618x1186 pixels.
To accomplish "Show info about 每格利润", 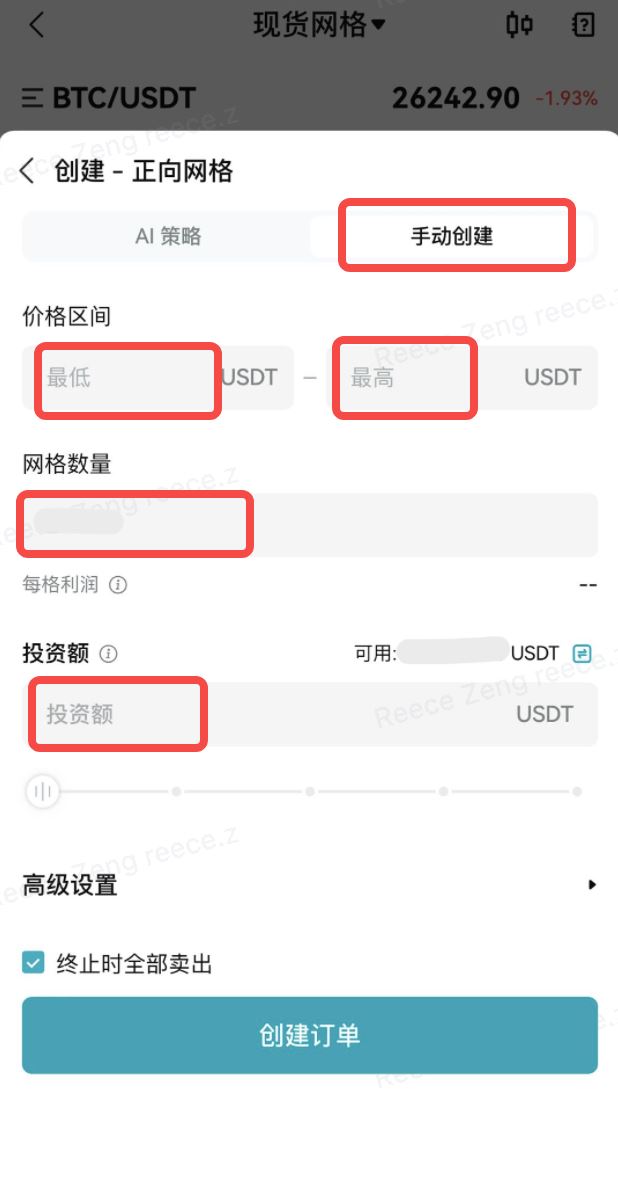I will click(x=118, y=585).
